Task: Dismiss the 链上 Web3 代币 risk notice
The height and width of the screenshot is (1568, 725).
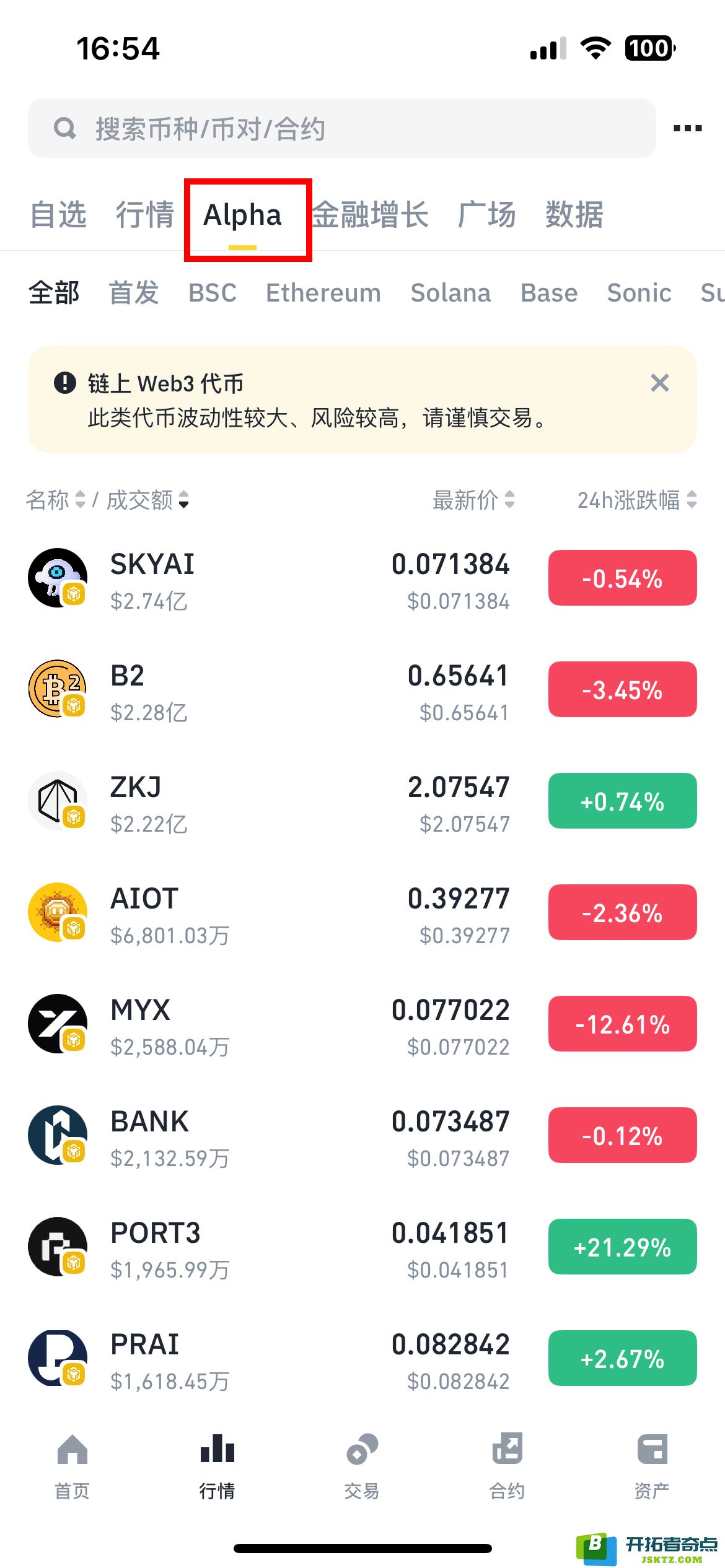Action: (x=660, y=383)
